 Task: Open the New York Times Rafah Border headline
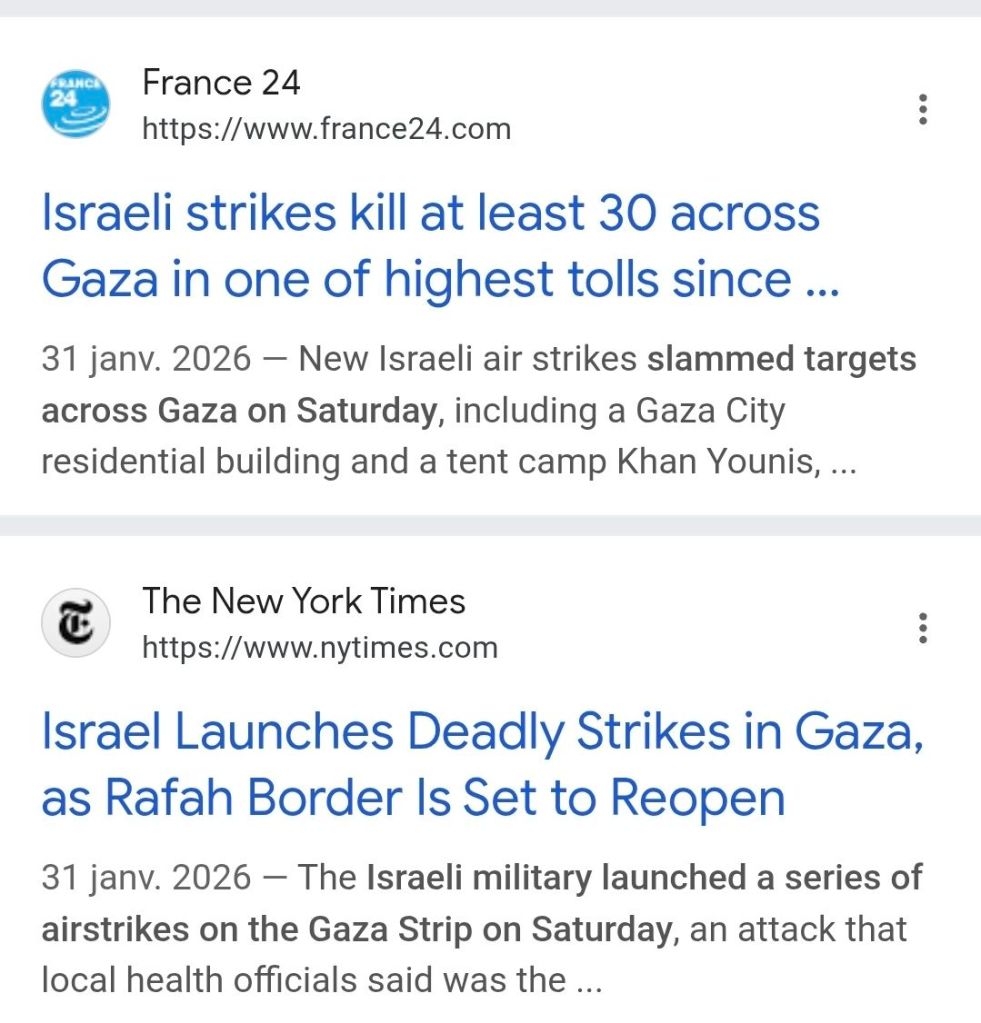point(480,765)
